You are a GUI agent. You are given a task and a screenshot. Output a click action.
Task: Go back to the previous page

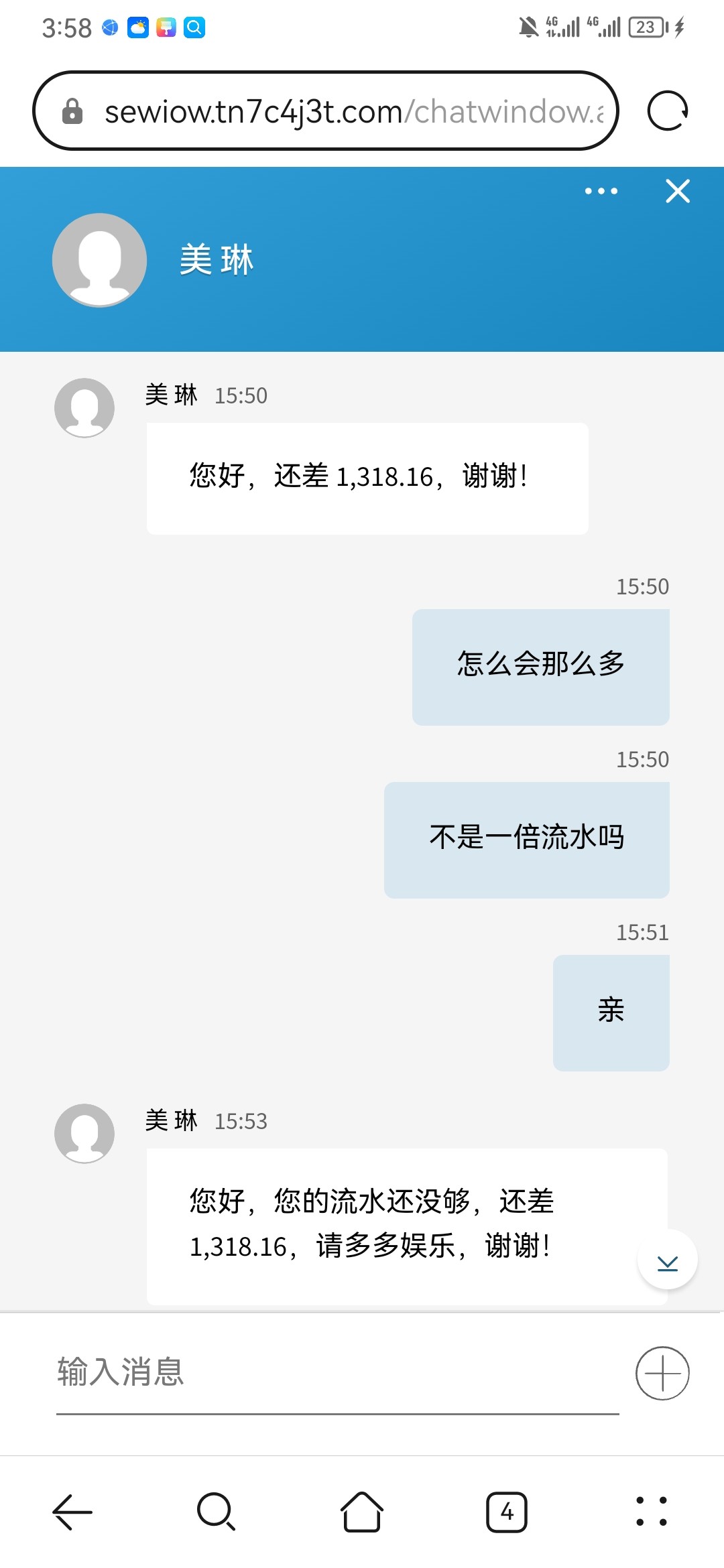pyautogui.click(x=72, y=1512)
